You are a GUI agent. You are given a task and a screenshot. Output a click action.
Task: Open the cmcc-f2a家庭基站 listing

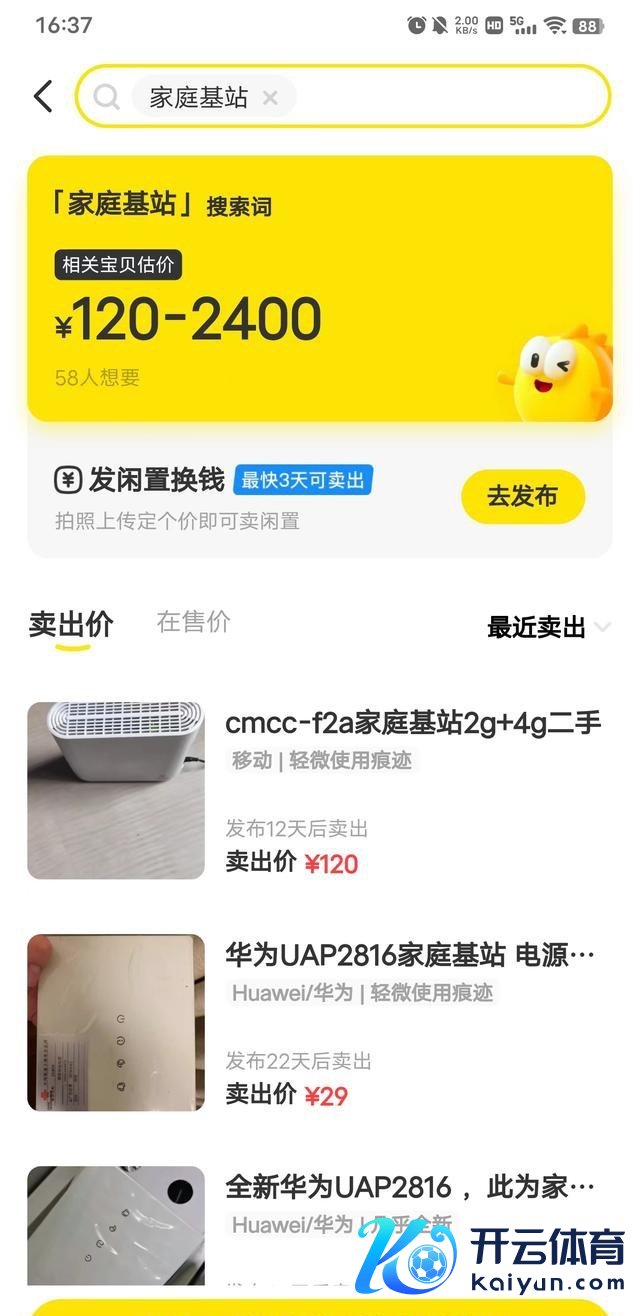pyautogui.click(x=412, y=723)
